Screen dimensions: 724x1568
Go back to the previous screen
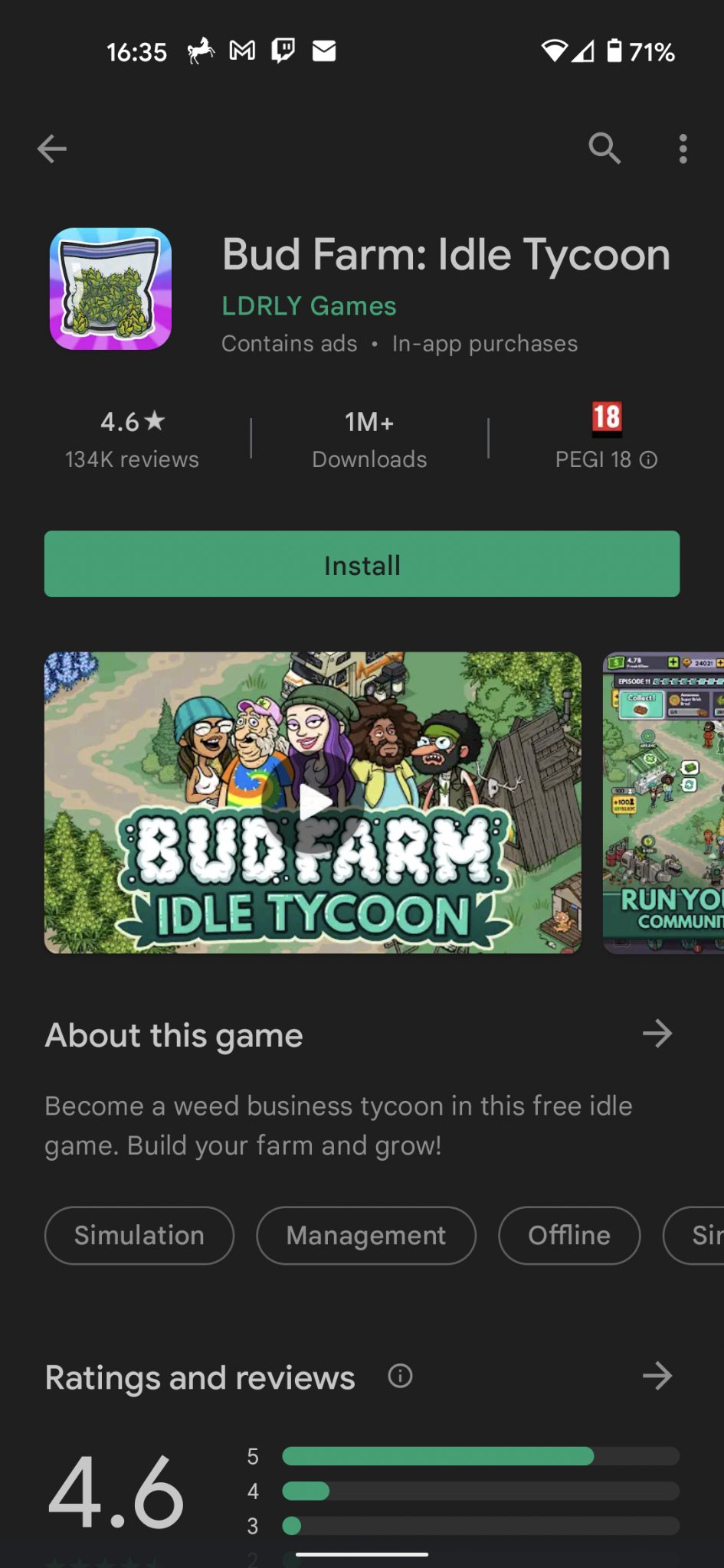click(52, 149)
